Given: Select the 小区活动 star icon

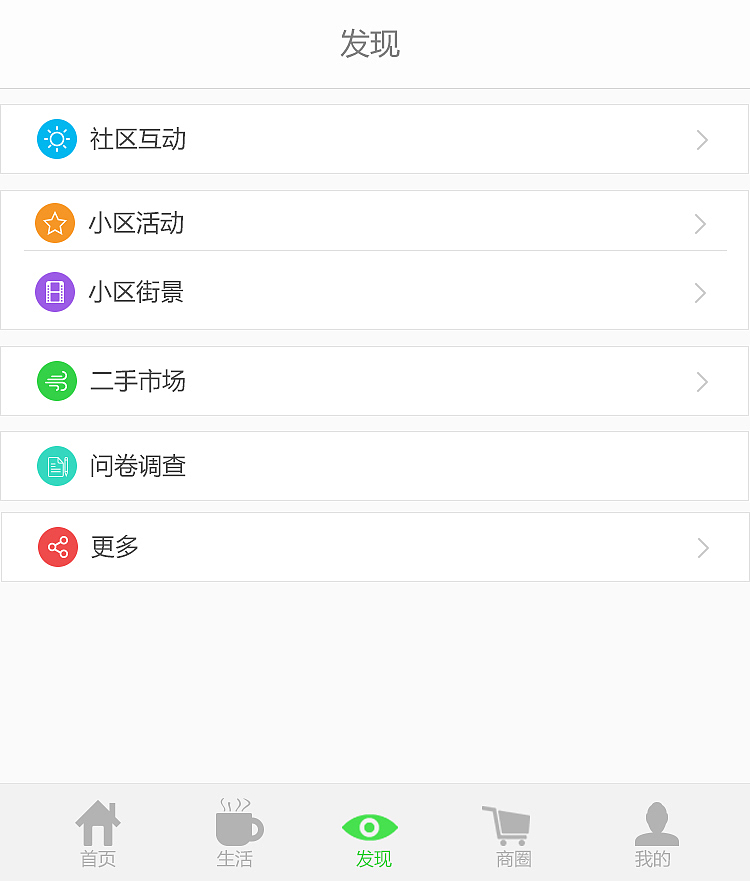Looking at the screenshot, I should point(55,223).
